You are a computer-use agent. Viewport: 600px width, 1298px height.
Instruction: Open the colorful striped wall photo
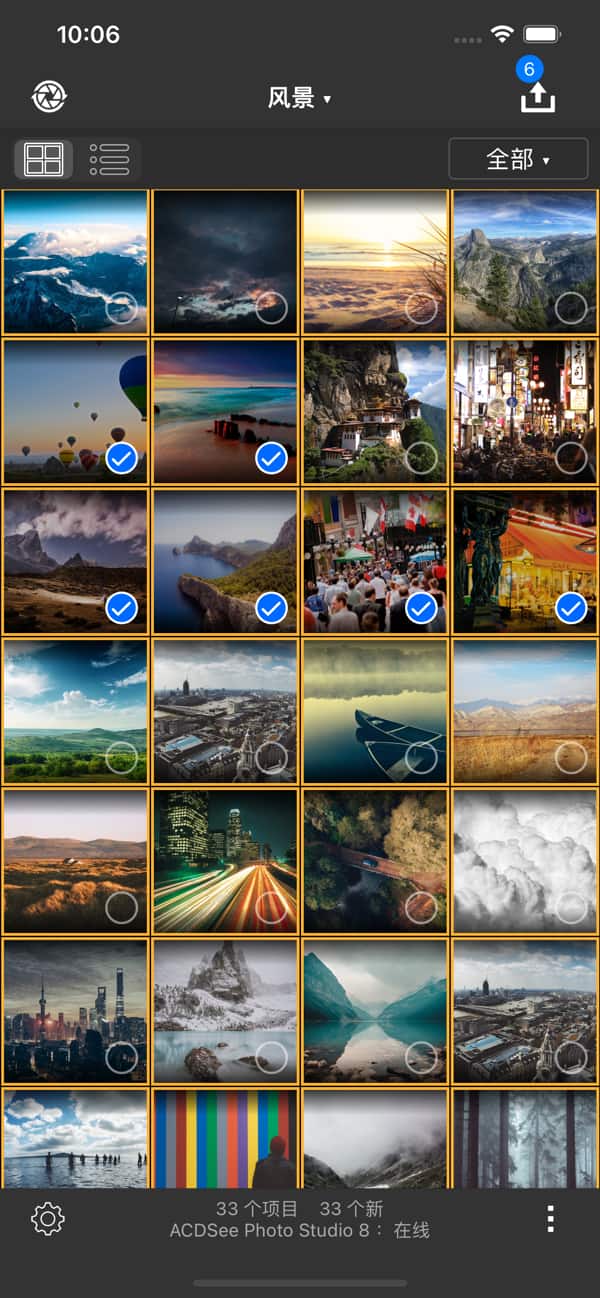point(225,1138)
